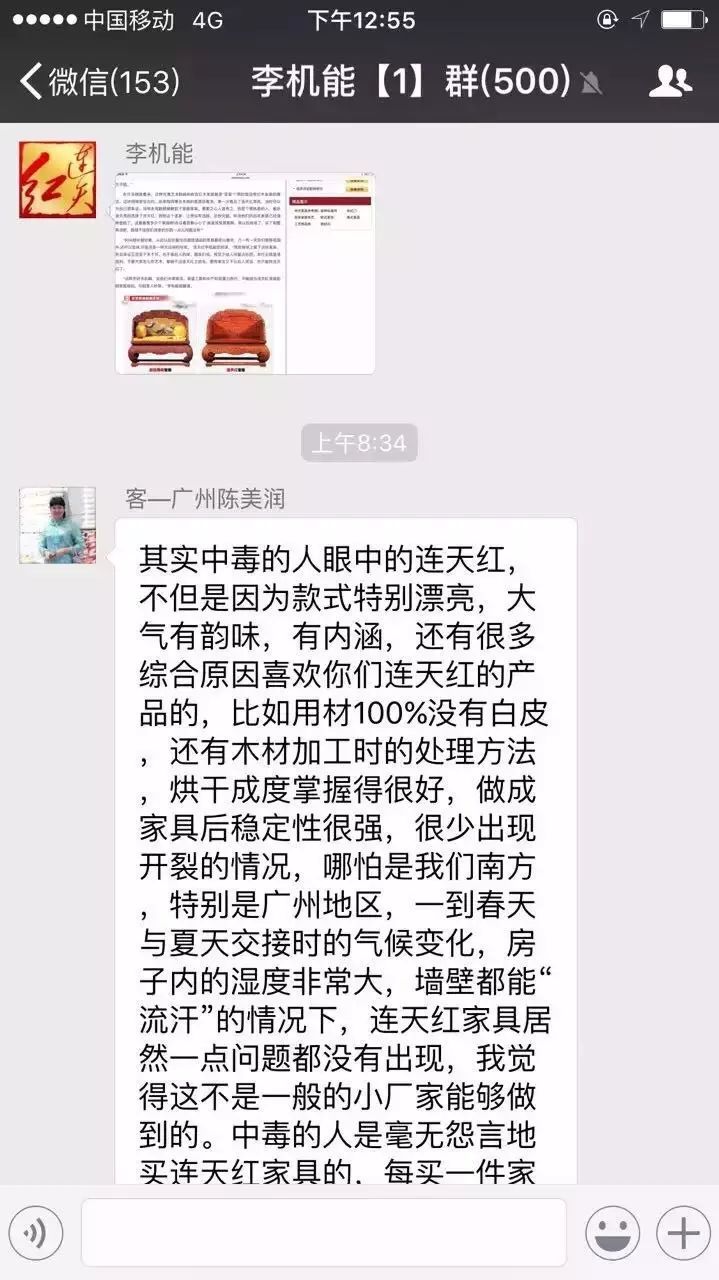Open the emoji sticker panel

[612, 1233]
